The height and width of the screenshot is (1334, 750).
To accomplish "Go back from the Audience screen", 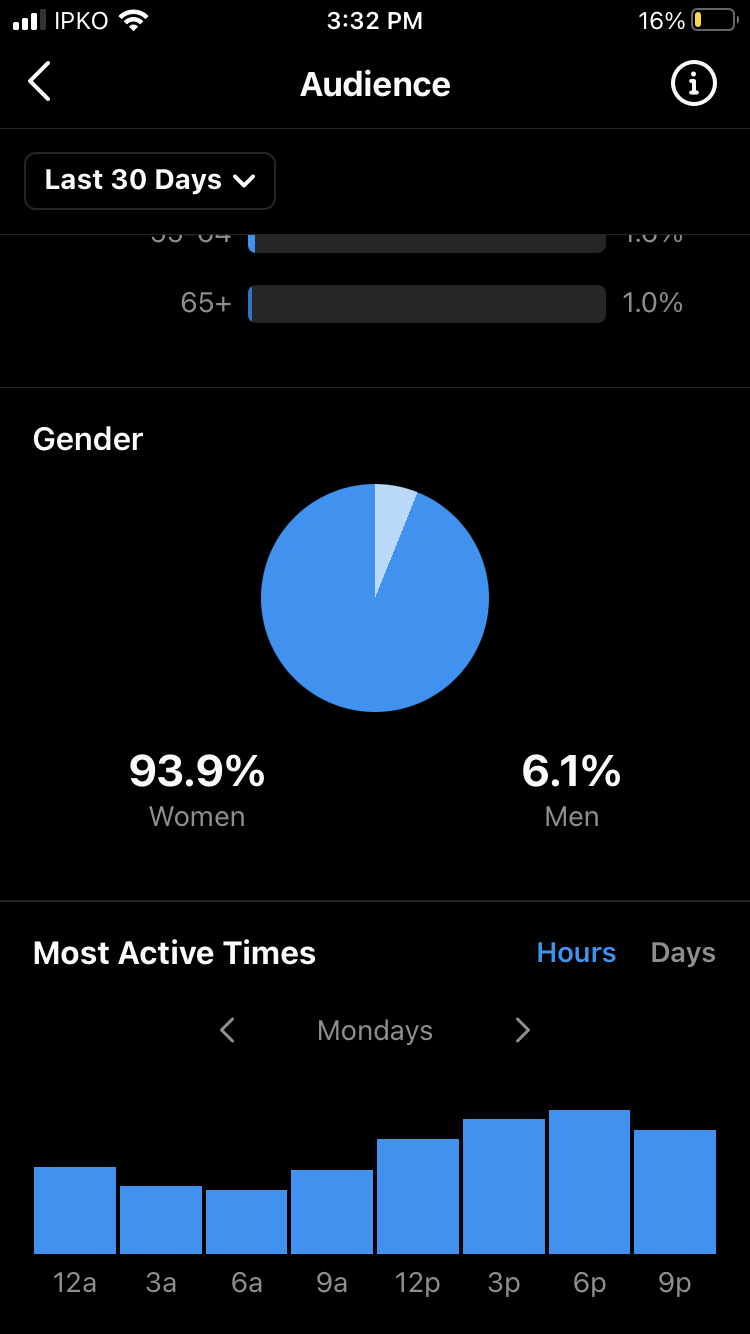I will [39, 82].
